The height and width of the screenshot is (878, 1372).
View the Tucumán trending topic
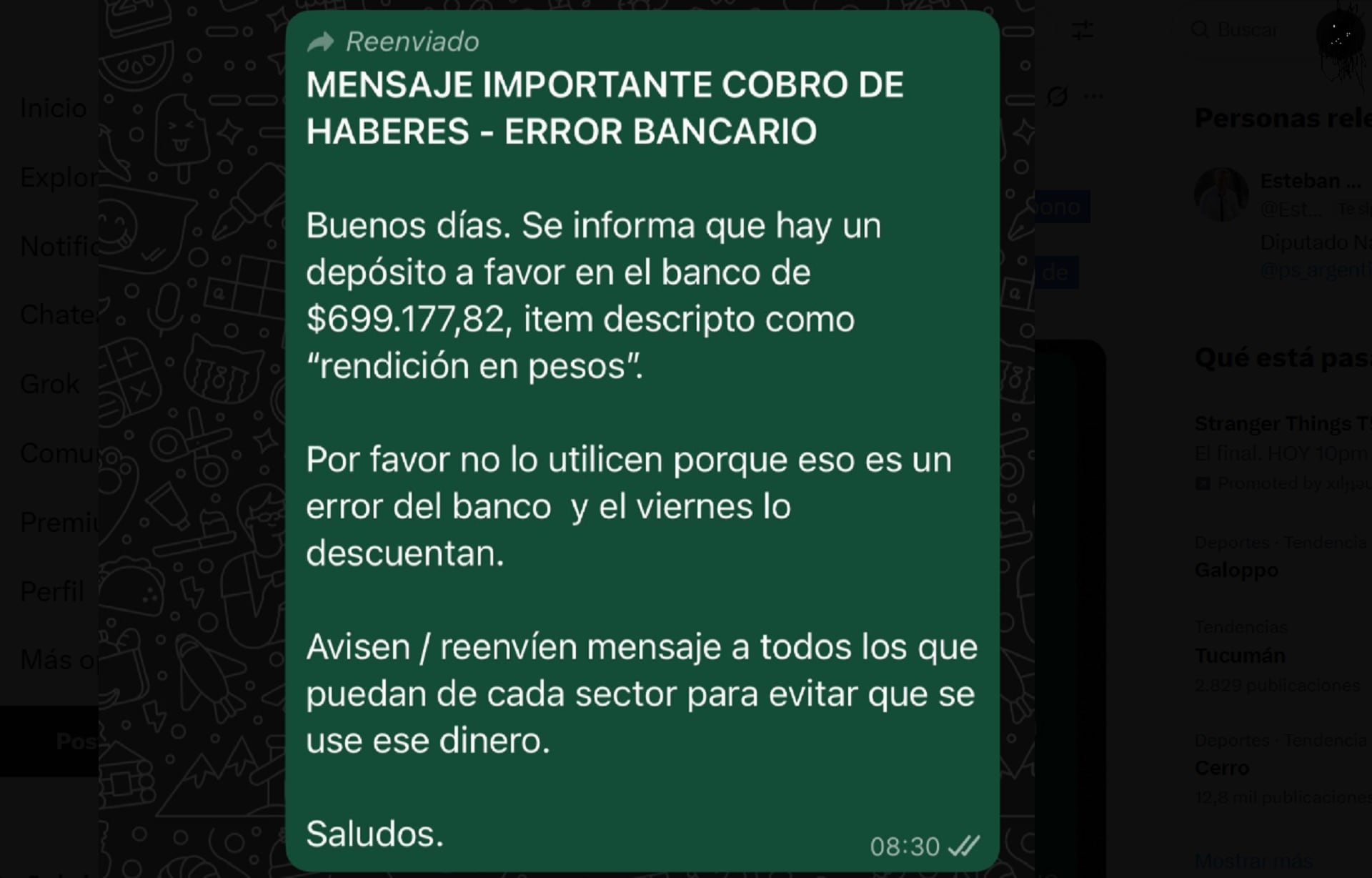pos(1240,655)
